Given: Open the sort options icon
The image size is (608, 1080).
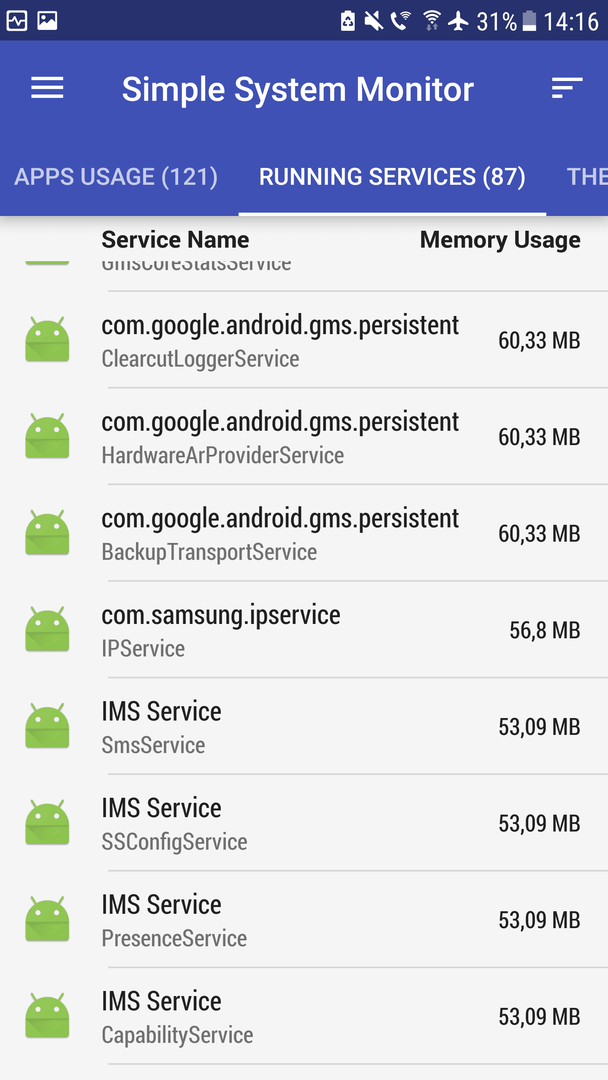Looking at the screenshot, I should [x=567, y=88].
